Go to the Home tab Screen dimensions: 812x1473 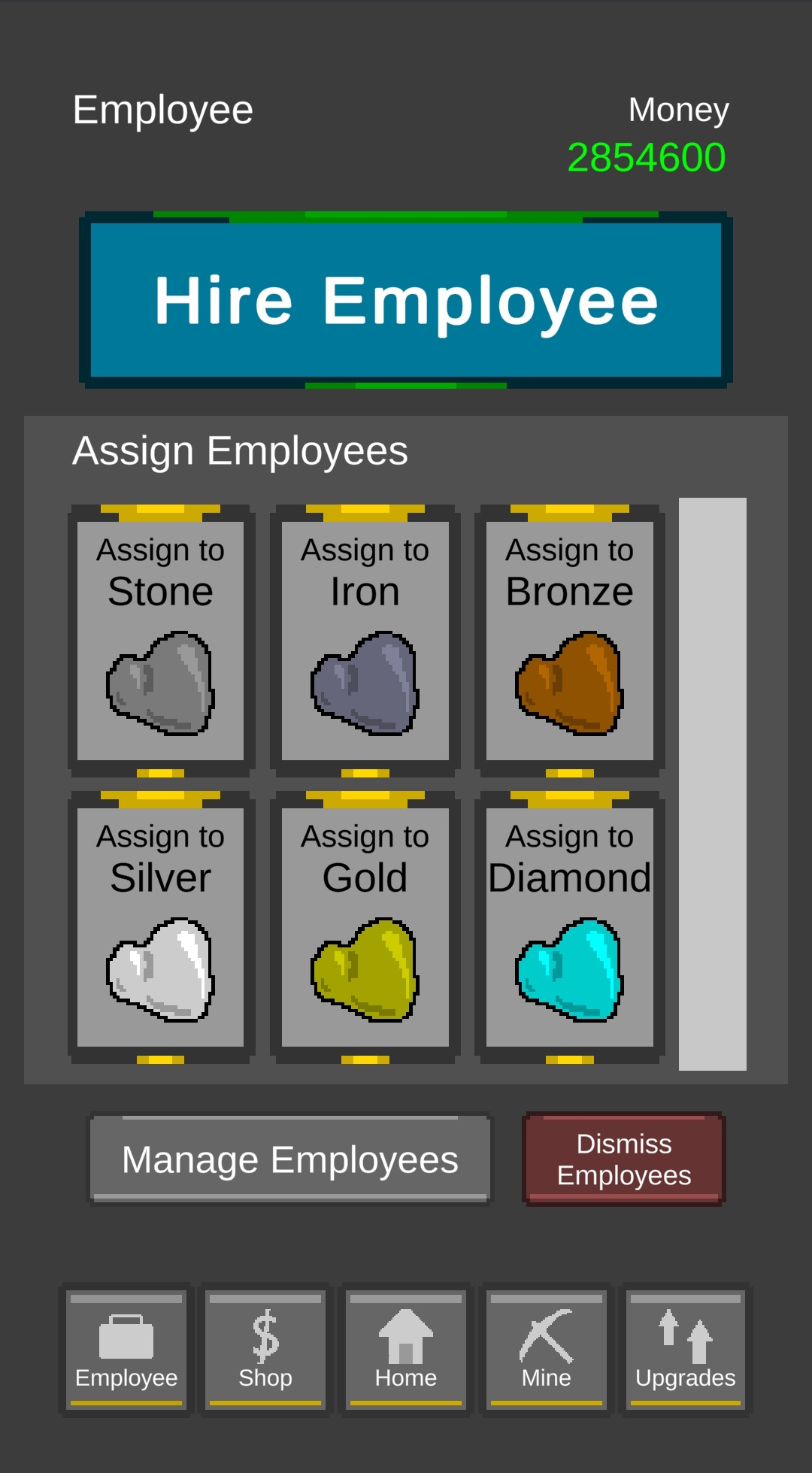coord(406,1350)
